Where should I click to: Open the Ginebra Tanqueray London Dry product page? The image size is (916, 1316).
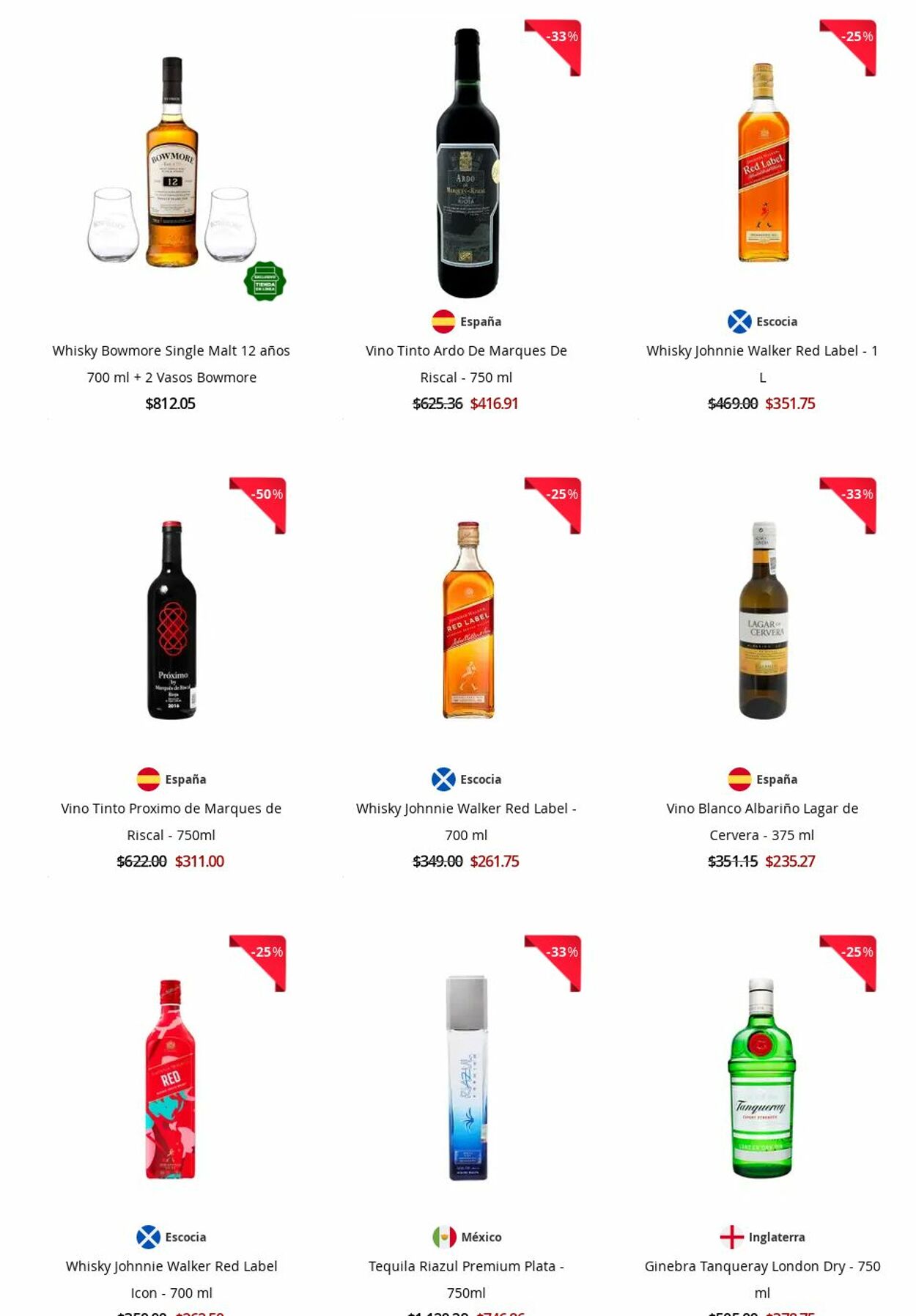point(764,1279)
